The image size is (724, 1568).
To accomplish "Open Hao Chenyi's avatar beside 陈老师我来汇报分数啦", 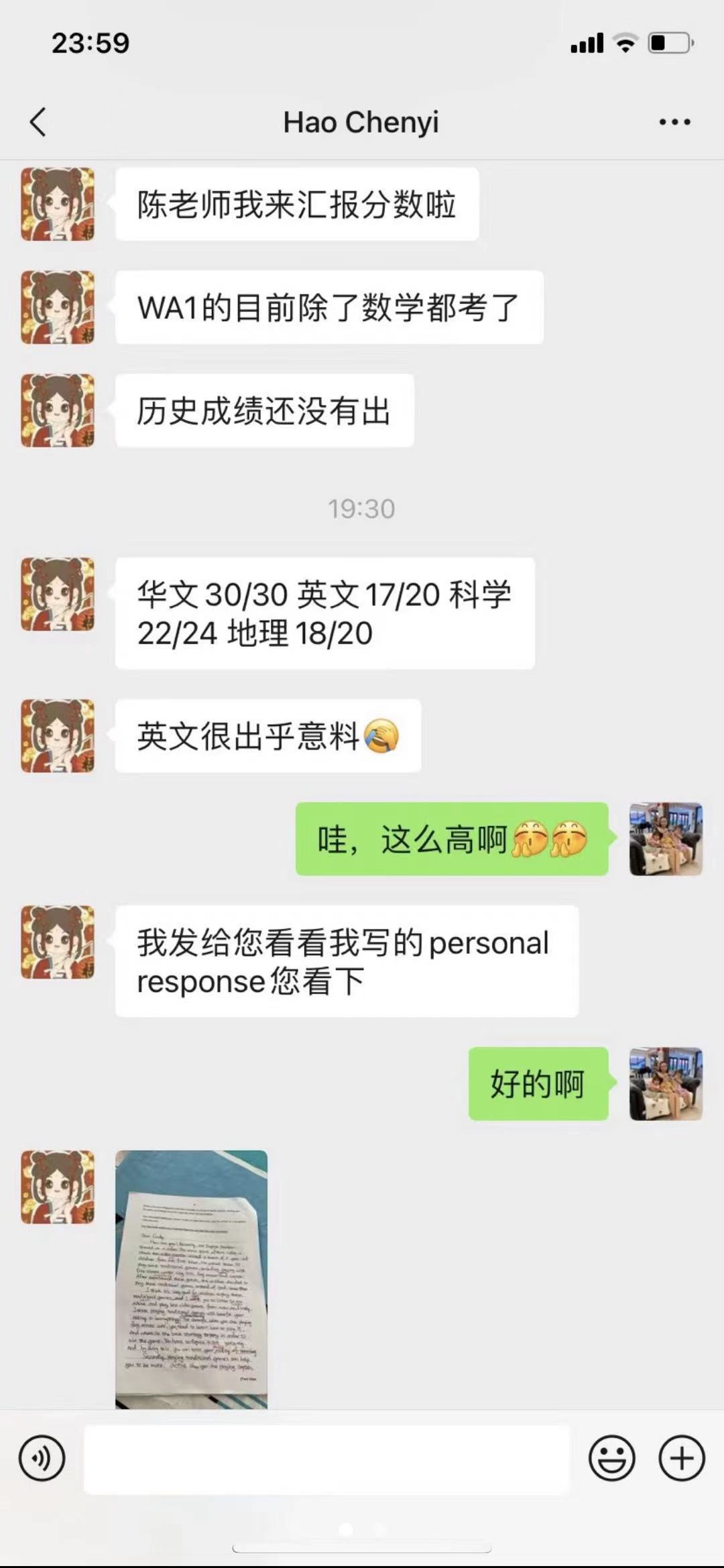I will point(58,204).
